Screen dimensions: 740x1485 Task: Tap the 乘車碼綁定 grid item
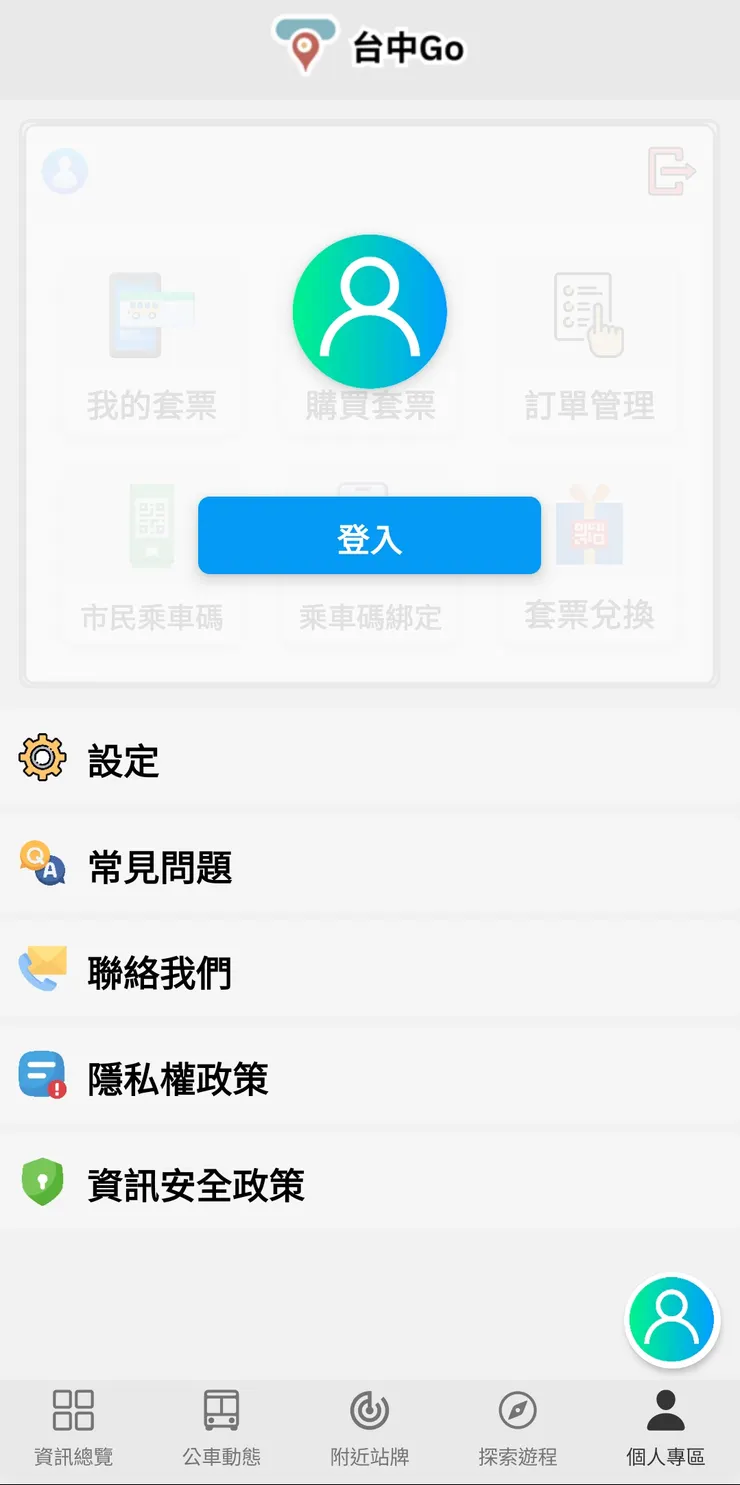(x=369, y=617)
